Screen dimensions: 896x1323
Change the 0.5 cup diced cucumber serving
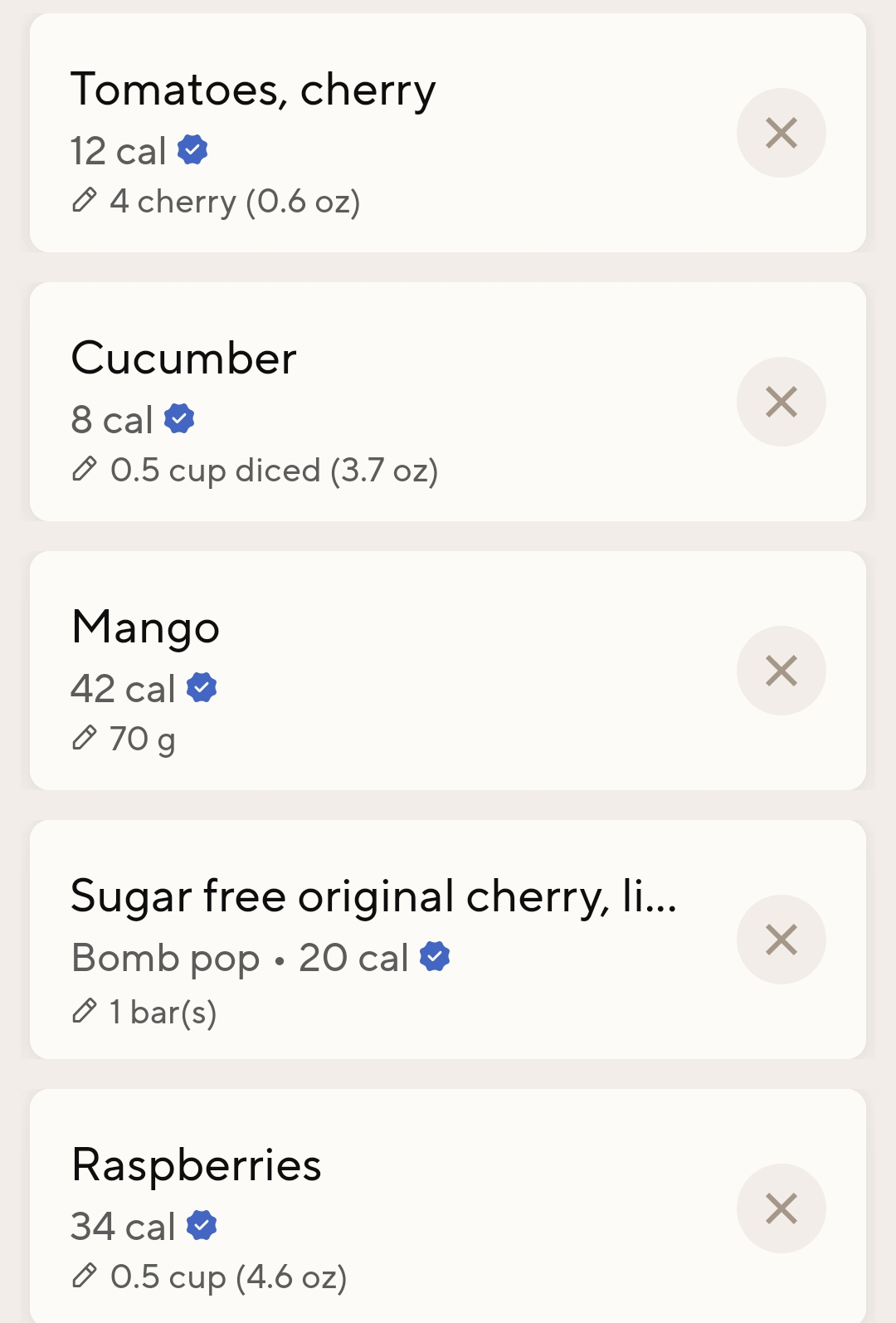coord(254,471)
